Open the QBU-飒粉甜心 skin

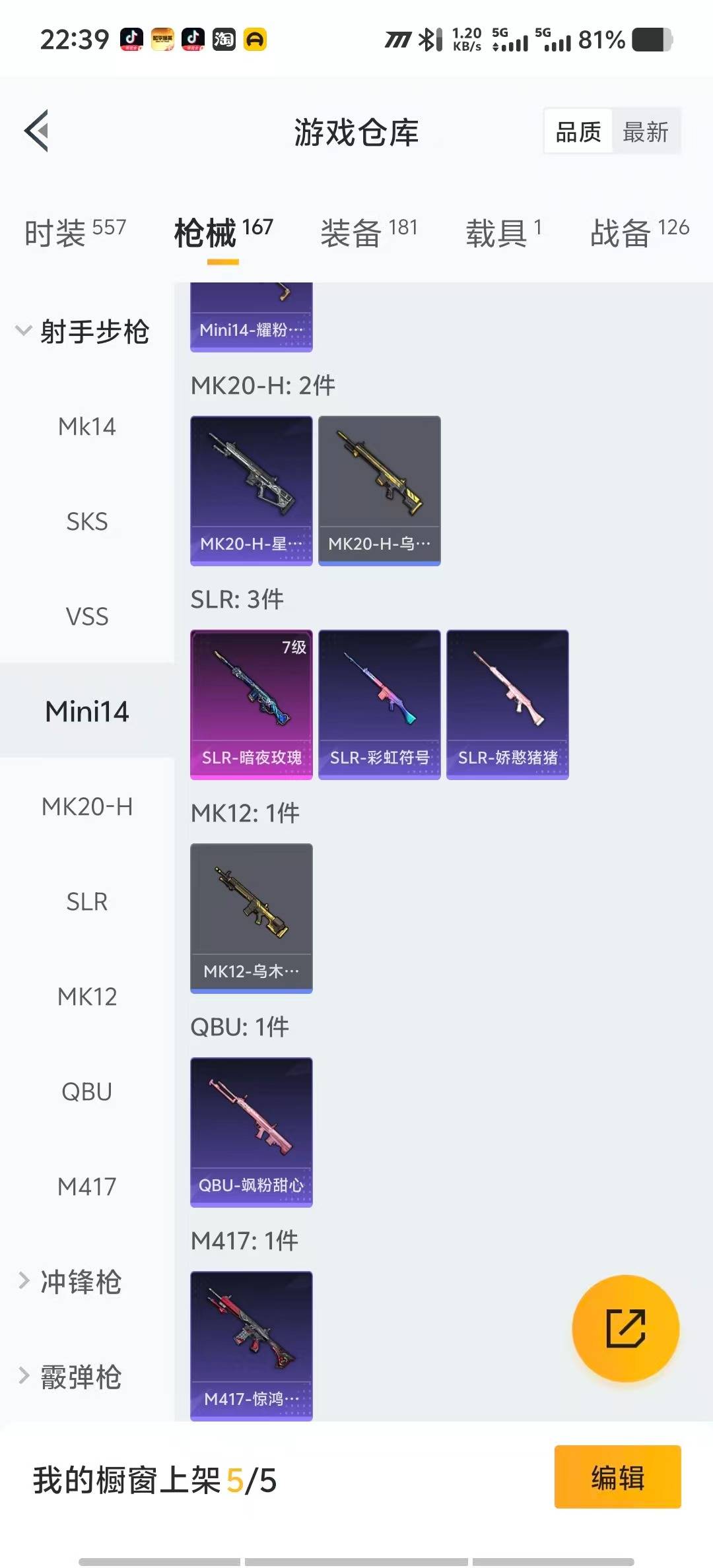point(251,1132)
